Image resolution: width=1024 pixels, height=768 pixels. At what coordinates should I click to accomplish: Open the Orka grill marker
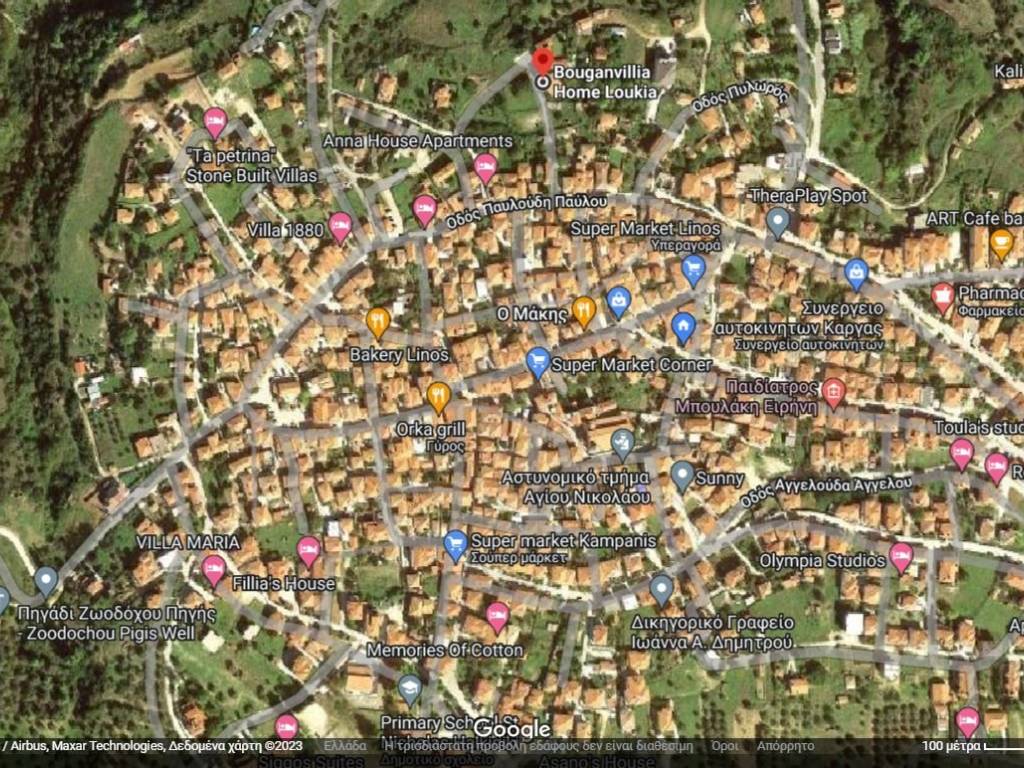[x=438, y=397]
